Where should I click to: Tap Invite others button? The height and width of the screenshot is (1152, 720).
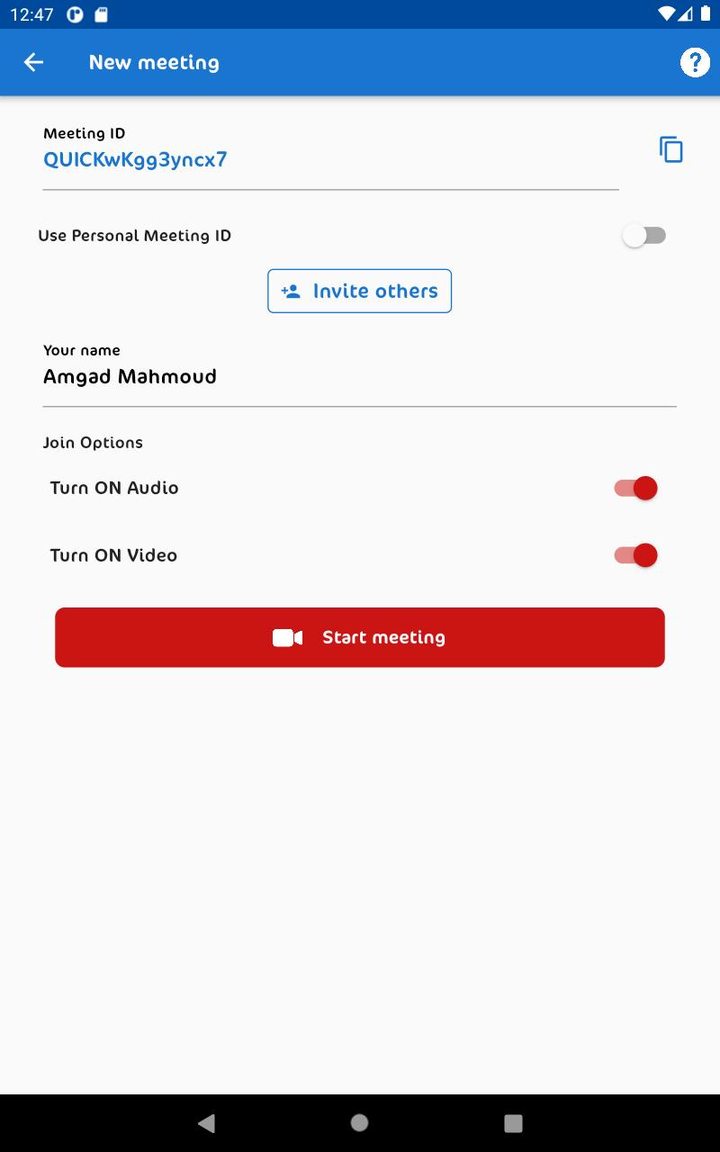tap(360, 291)
